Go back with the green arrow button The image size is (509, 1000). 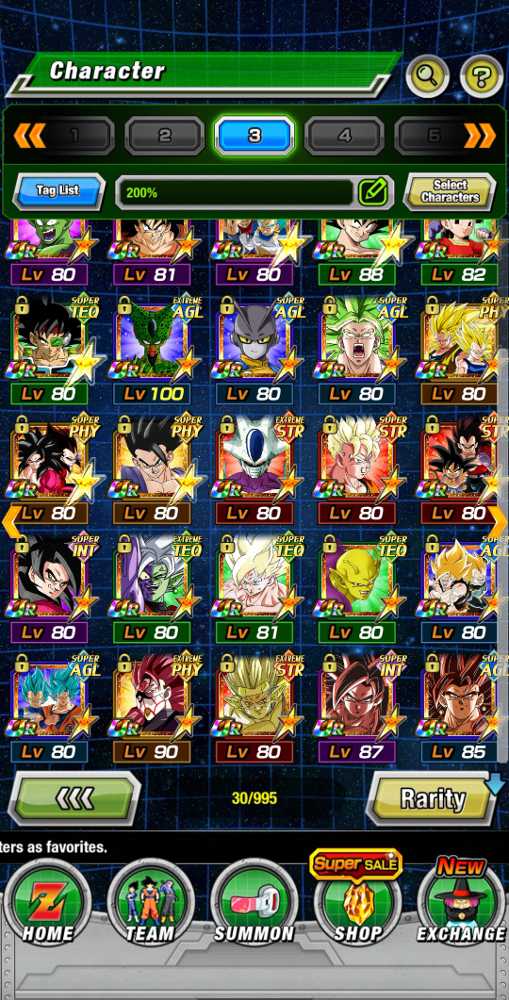pos(75,798)
